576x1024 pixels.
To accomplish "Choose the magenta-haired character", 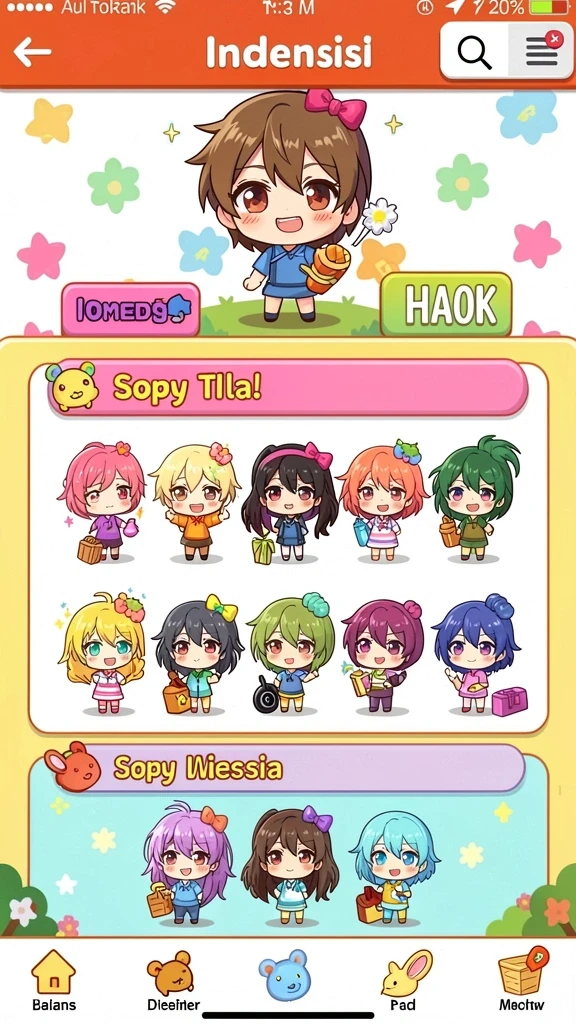I will tap(383, 656).
